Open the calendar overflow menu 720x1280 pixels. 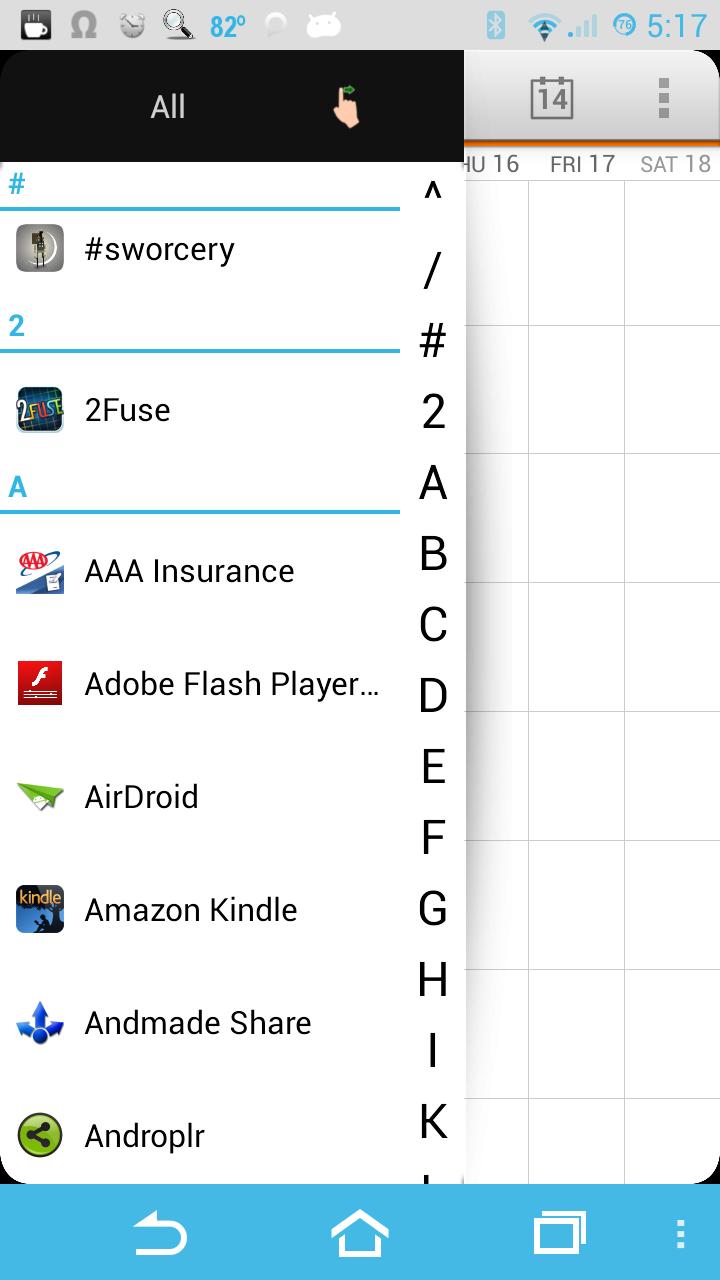click(x=663, y=98)
